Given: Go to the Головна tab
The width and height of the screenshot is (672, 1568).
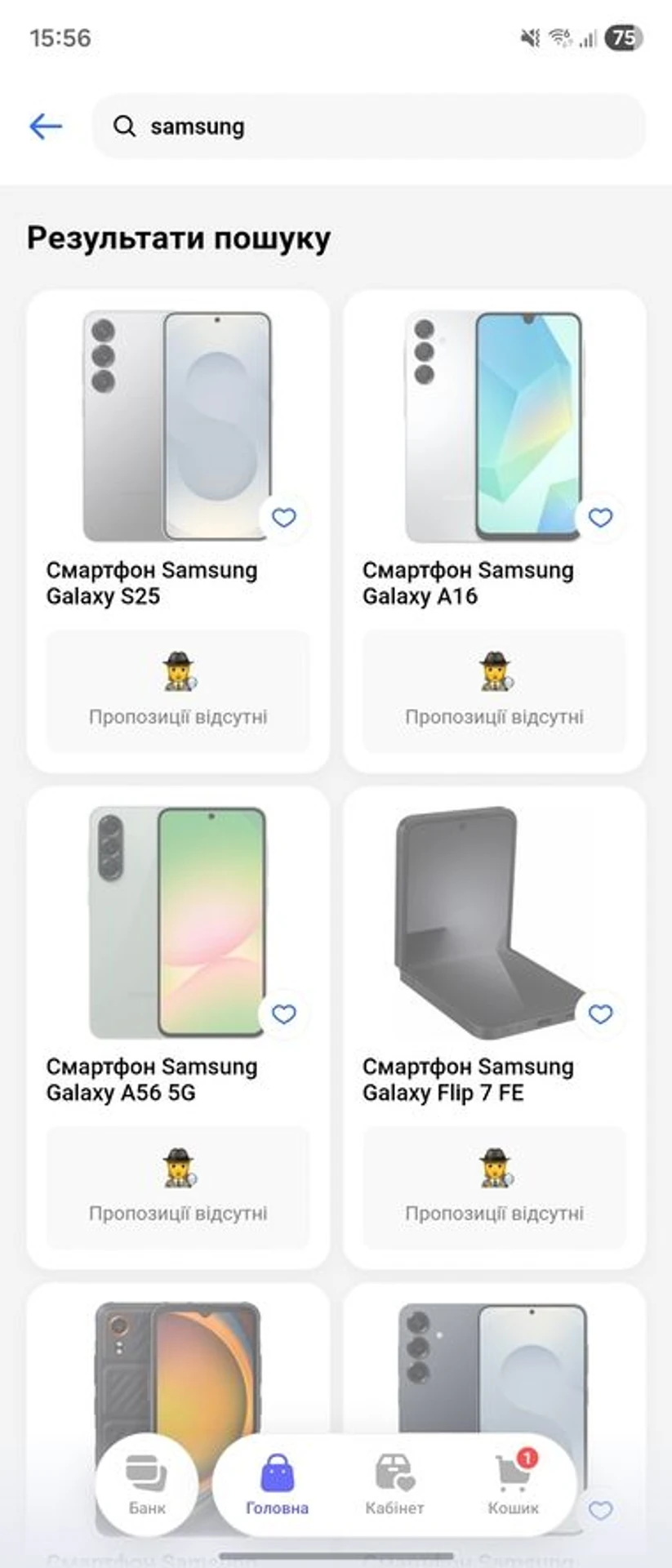Looking at the screenshot, I should point(277,1485).
